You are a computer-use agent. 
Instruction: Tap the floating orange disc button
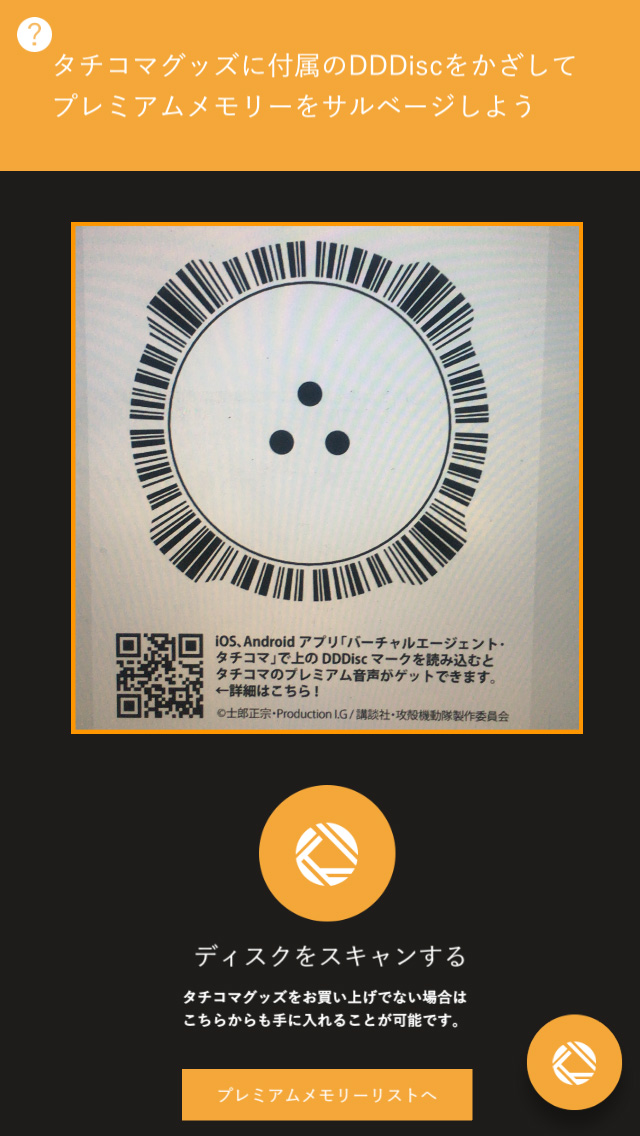574,1062
